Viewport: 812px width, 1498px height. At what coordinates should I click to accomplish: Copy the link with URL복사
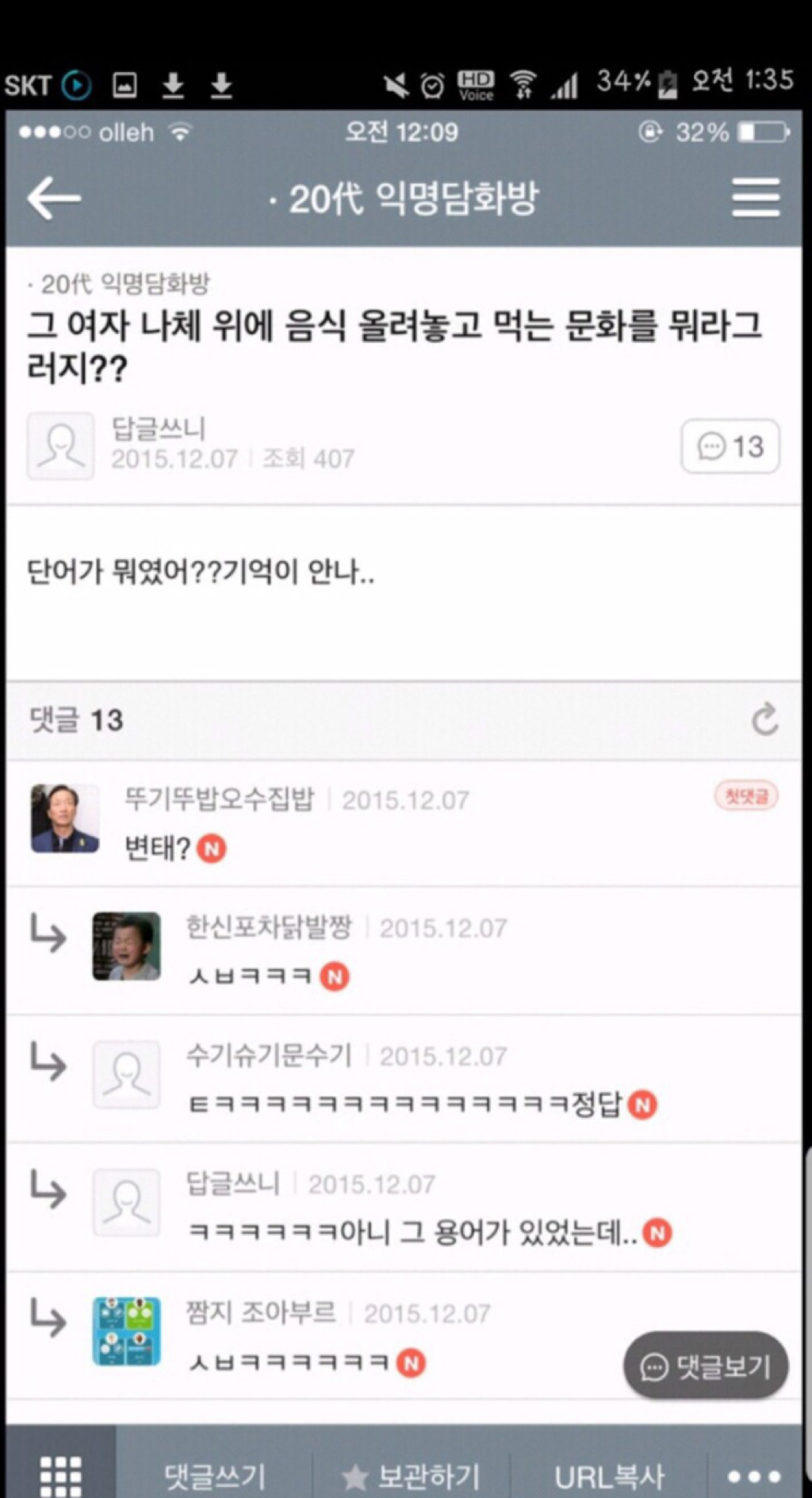click(x=608, y=1476)
